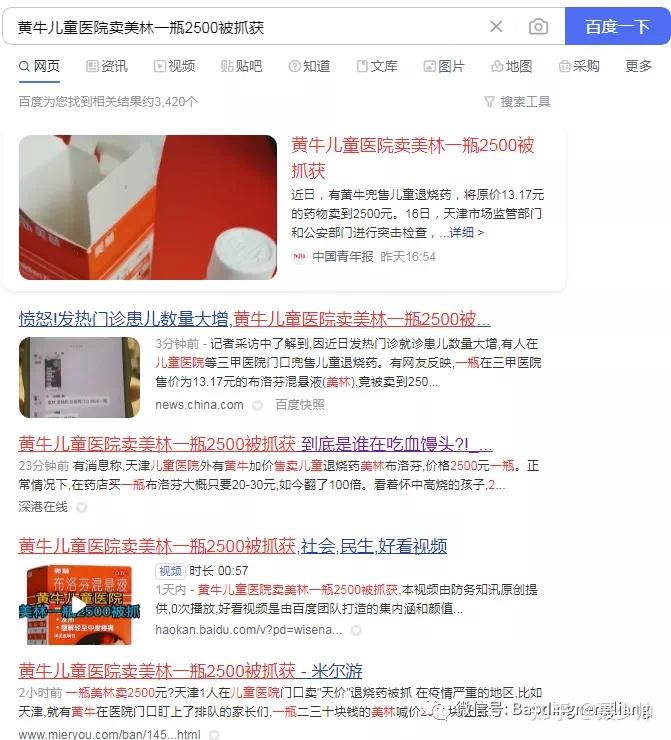671x740 pixels.
Task: Switch to the 视频 tab
Action: pos(175,66)
